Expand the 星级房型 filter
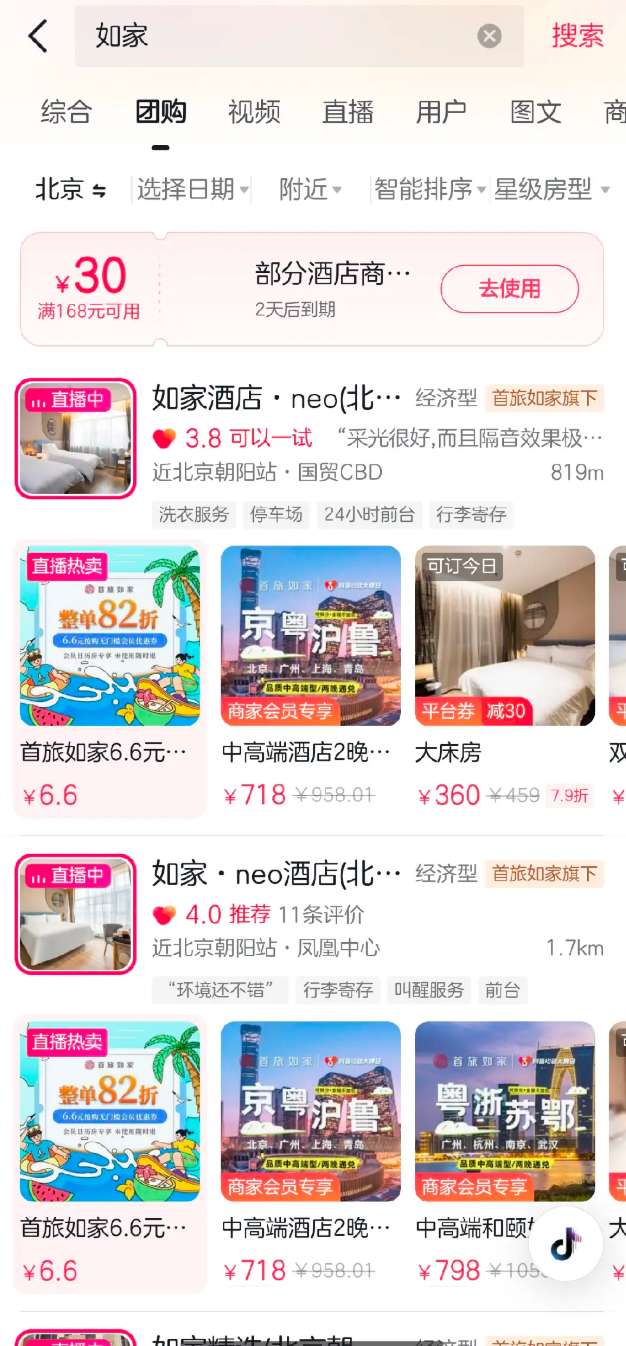 [x=551, y=189]
